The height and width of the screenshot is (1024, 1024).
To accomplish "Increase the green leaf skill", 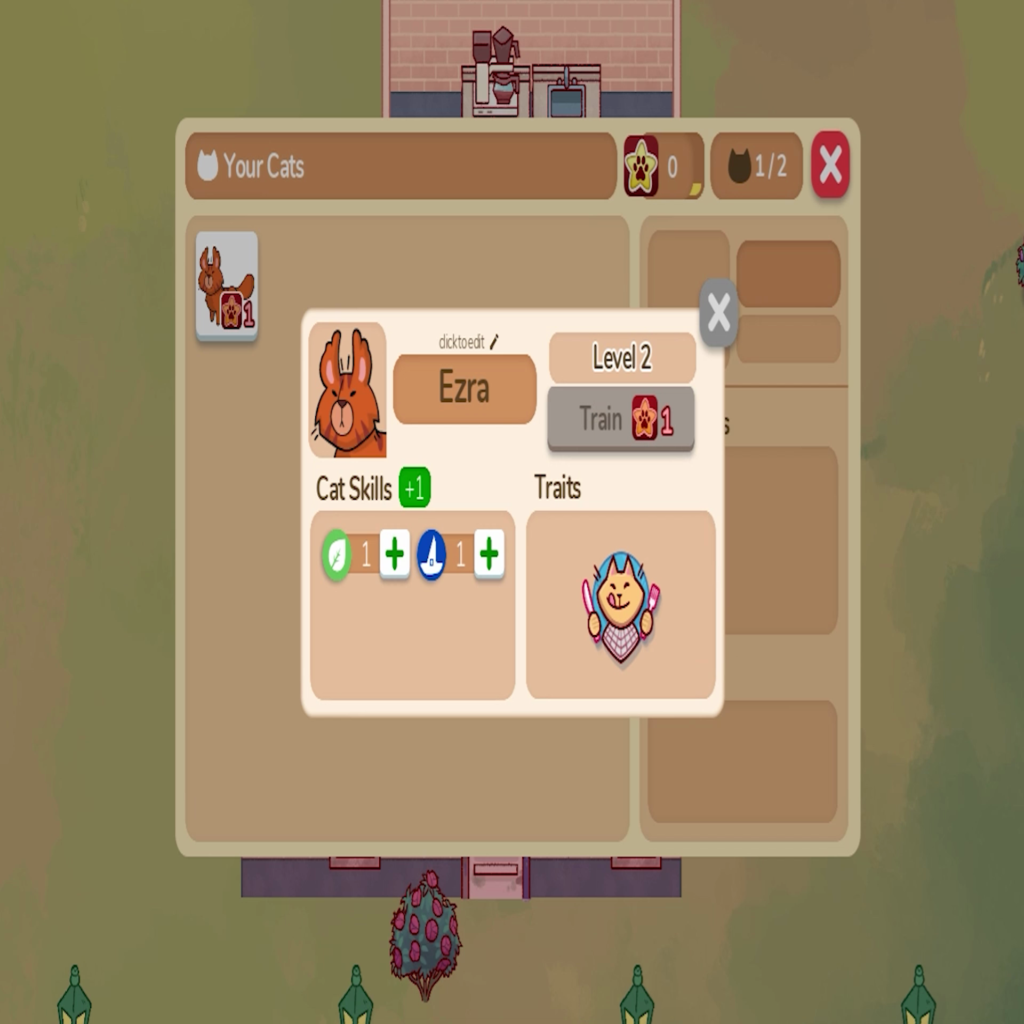I will click(x=395, y=555).
